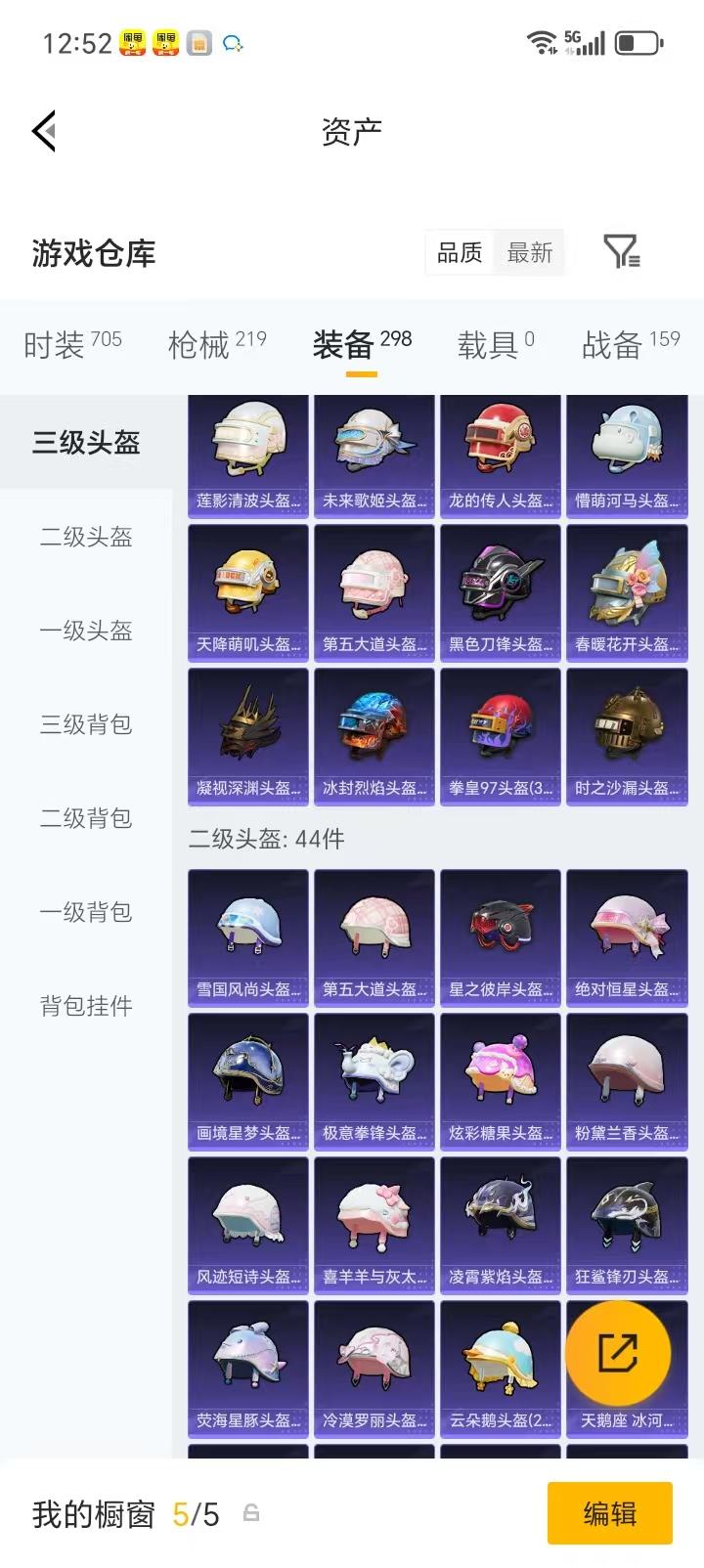
Task: Select 三级背包 in the left sidebar
Action: click(84, 724)
